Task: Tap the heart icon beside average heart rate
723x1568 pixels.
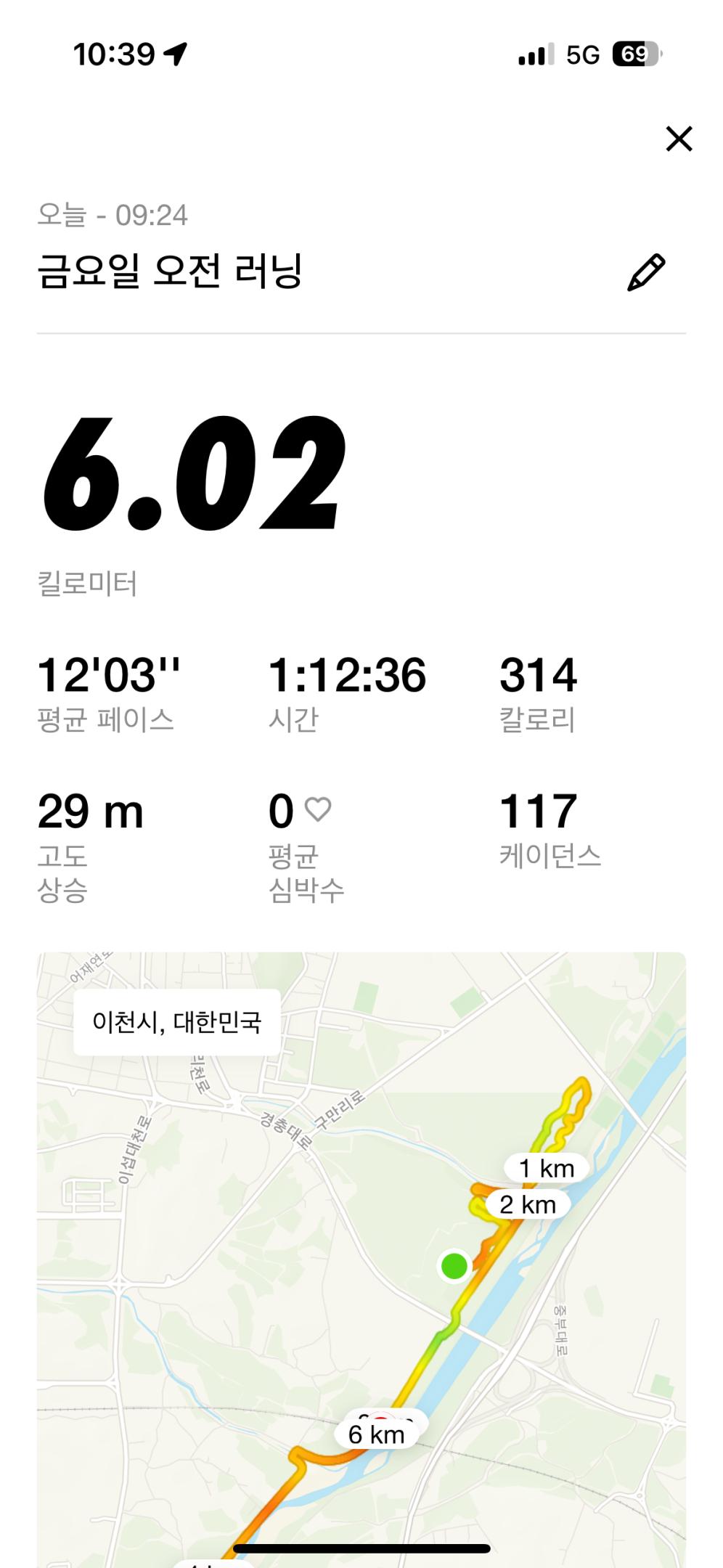Action: point(318,811)
